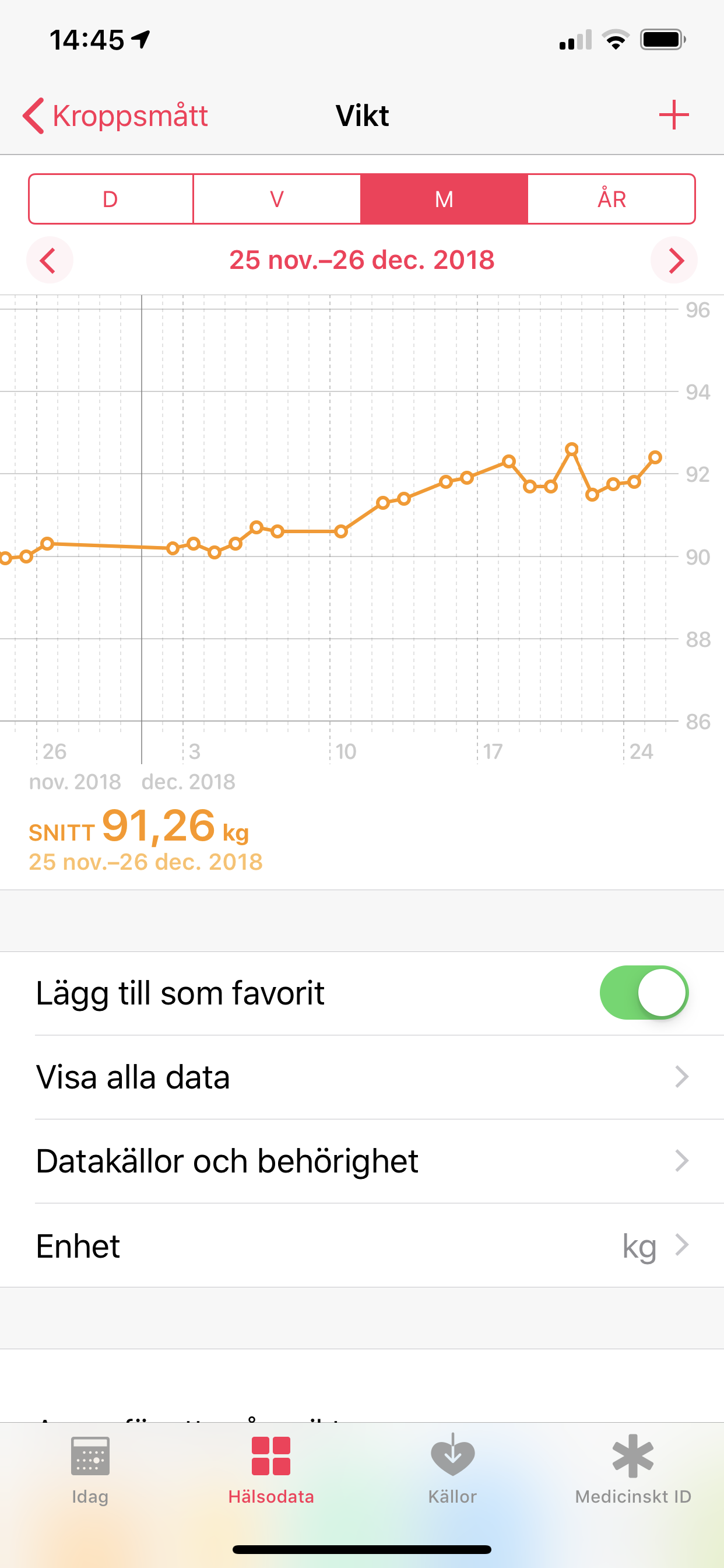Change the Enhet unit setting

point(362,1245)
